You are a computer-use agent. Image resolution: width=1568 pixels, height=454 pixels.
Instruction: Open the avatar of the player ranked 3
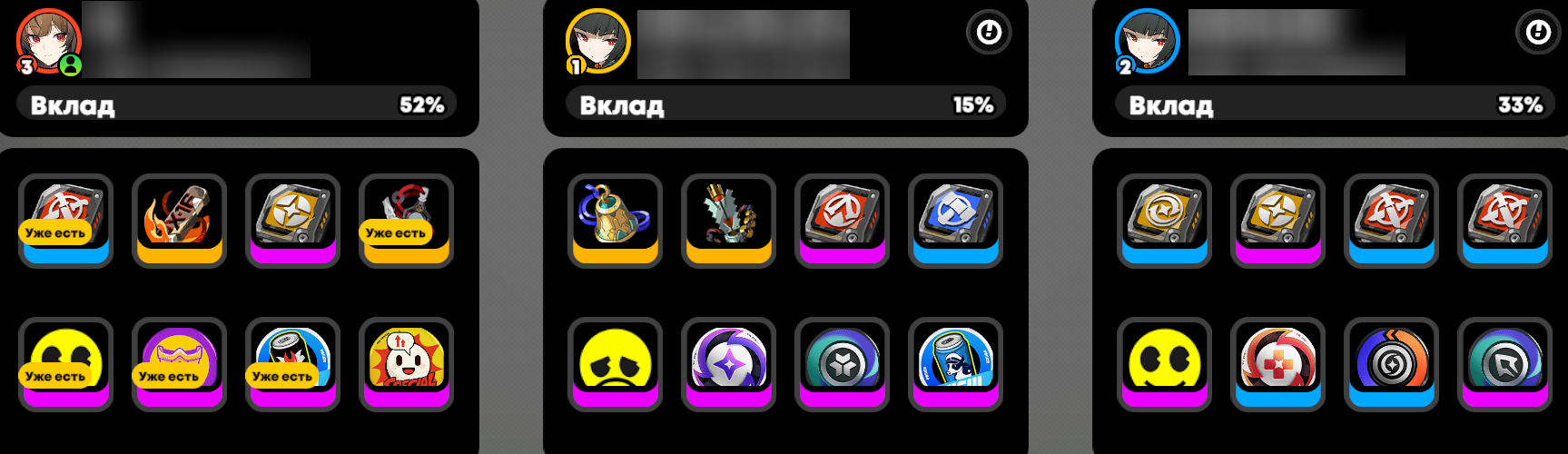click(x=49, y=42)
